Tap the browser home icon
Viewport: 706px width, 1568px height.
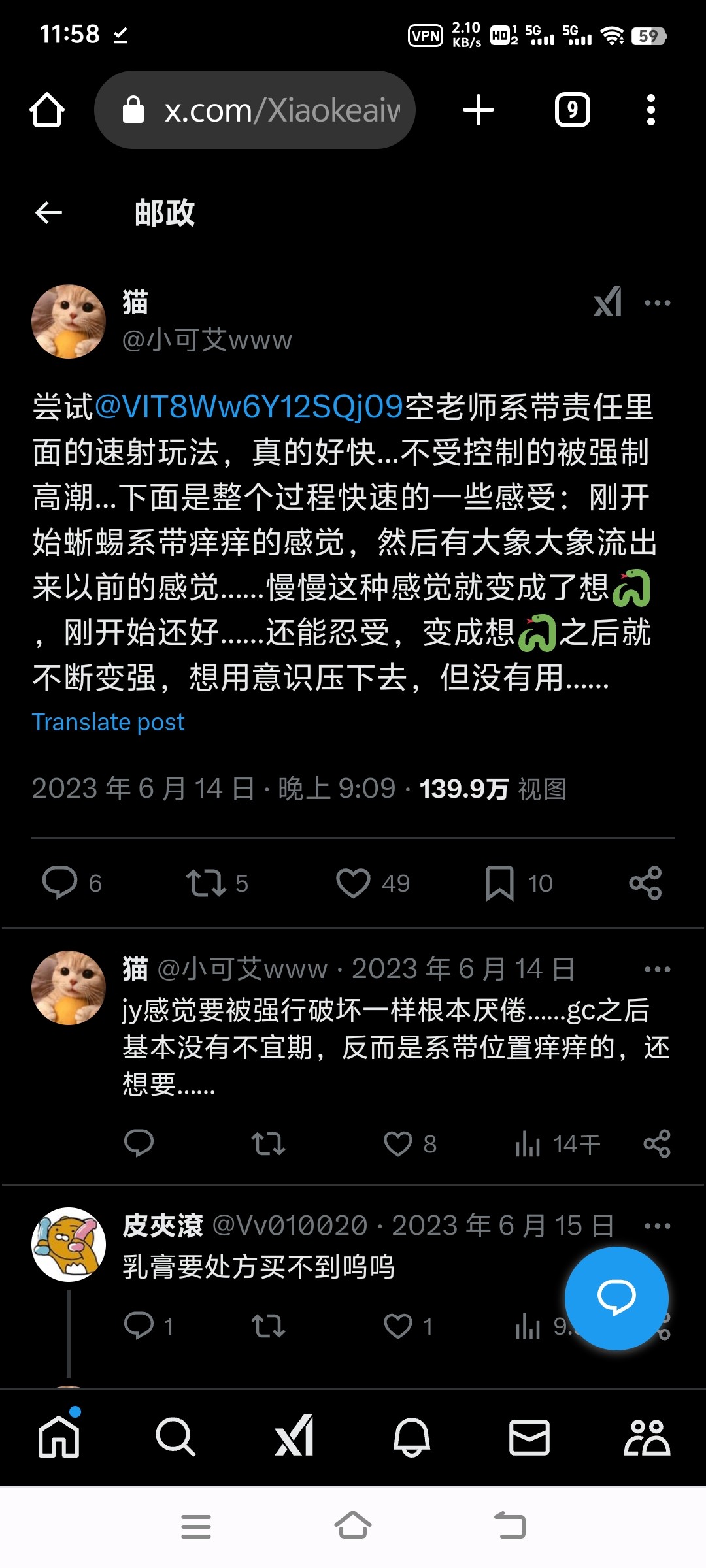47,110
